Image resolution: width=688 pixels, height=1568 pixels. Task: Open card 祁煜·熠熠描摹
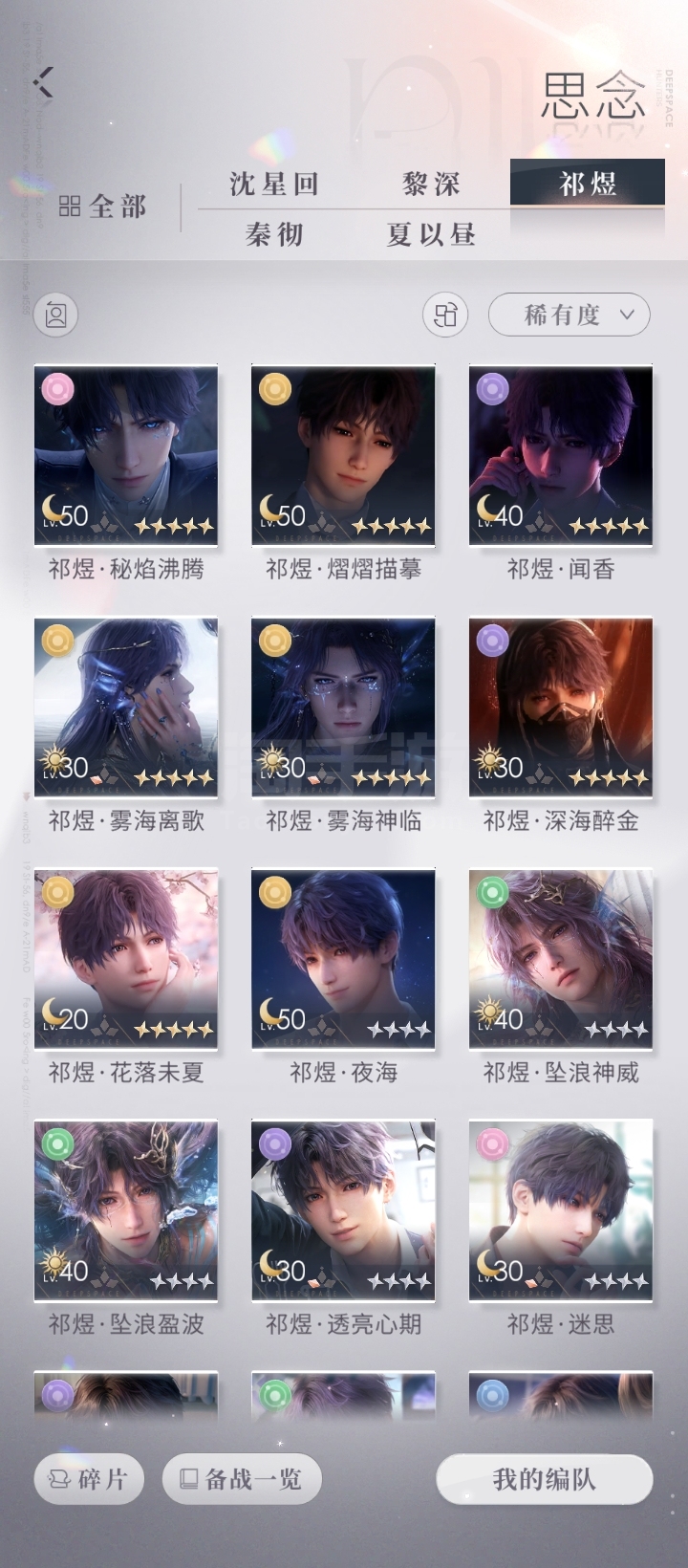point(343,455)
